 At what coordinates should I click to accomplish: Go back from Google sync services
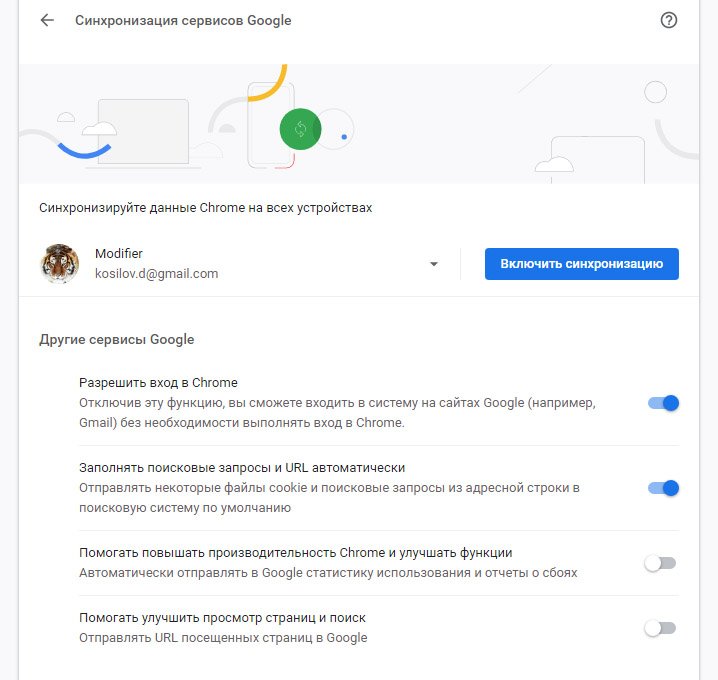pyautogui.click(x=47, y=20)
